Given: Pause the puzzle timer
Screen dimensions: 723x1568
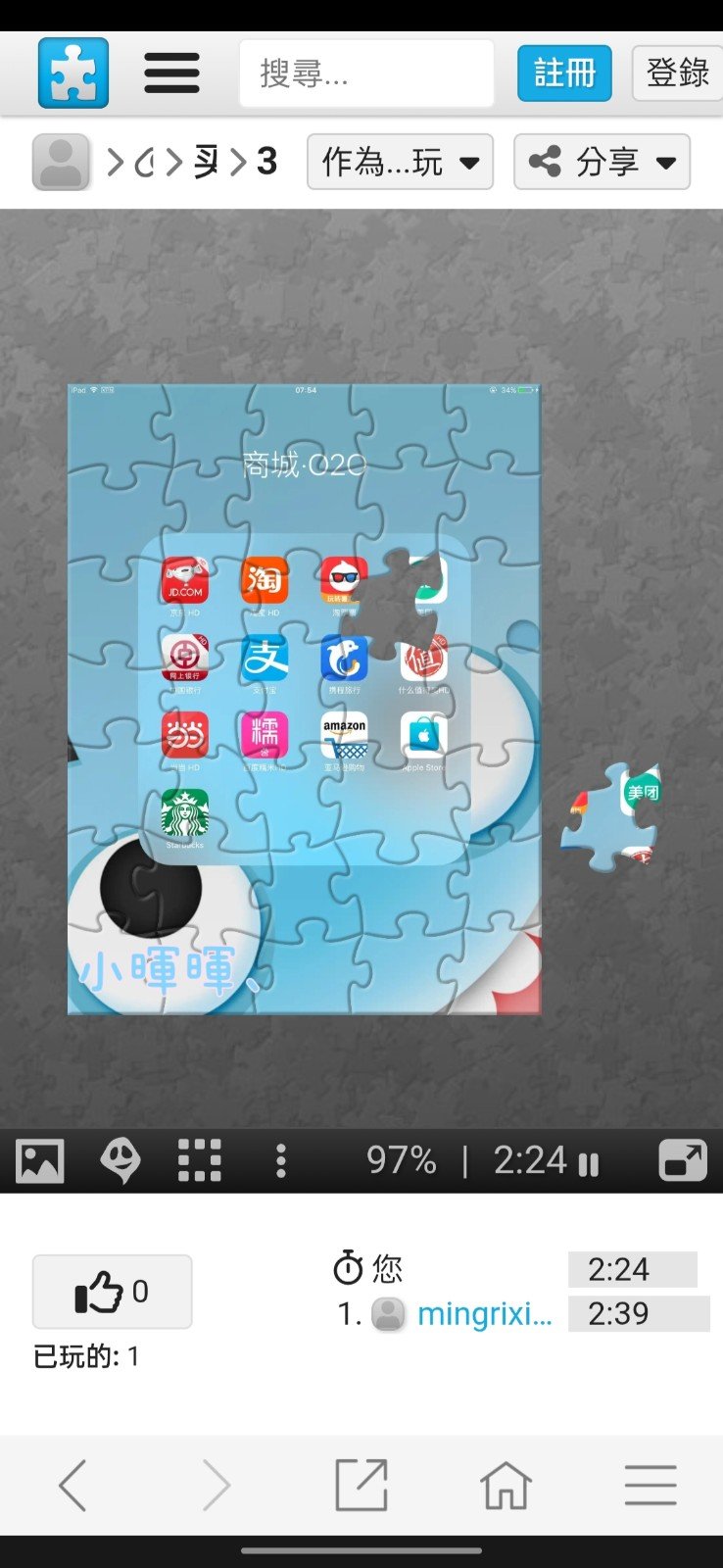Looking at the screenshot, I should (589, 1164).
